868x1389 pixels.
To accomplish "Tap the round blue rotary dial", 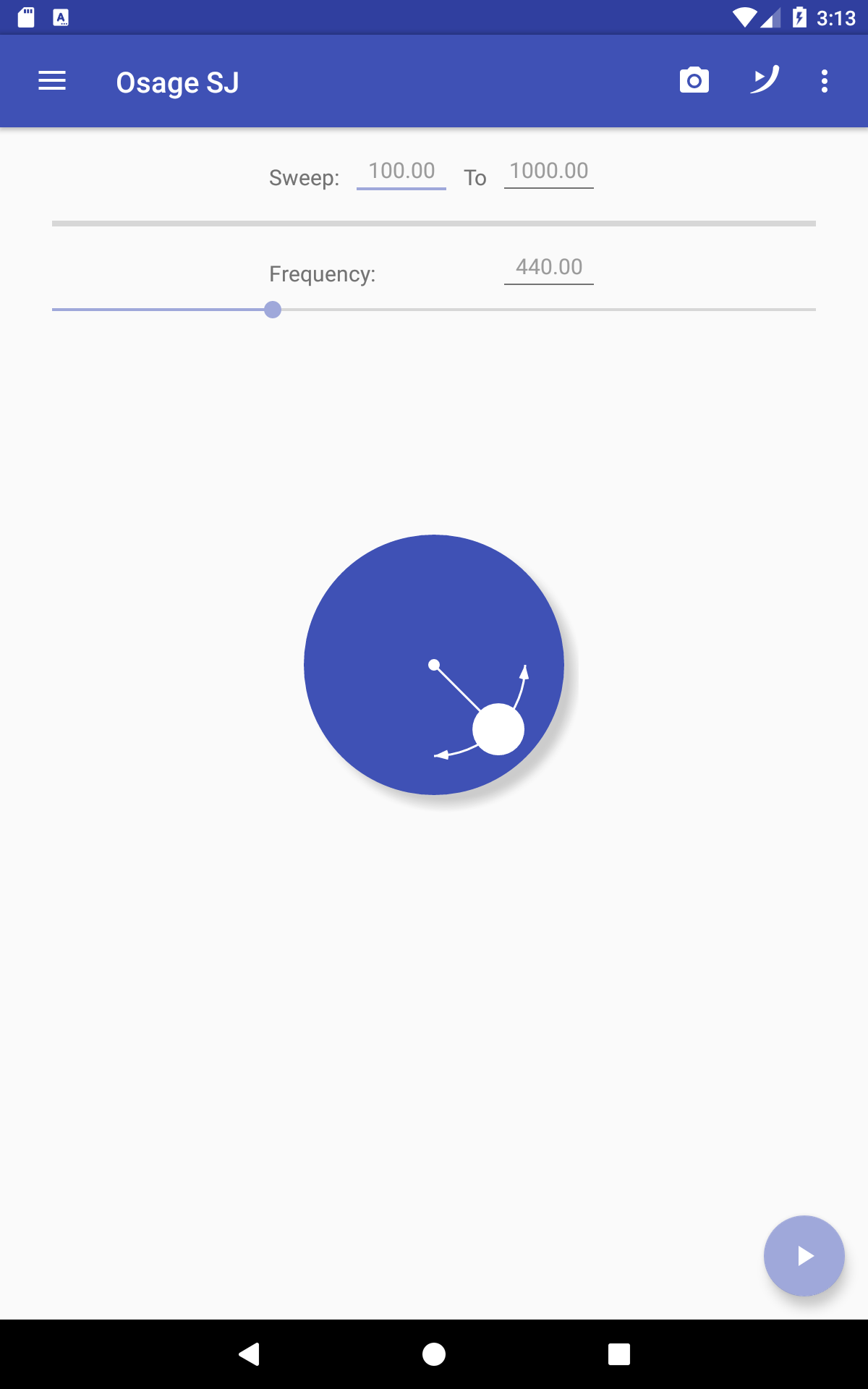I will point(434,665).
